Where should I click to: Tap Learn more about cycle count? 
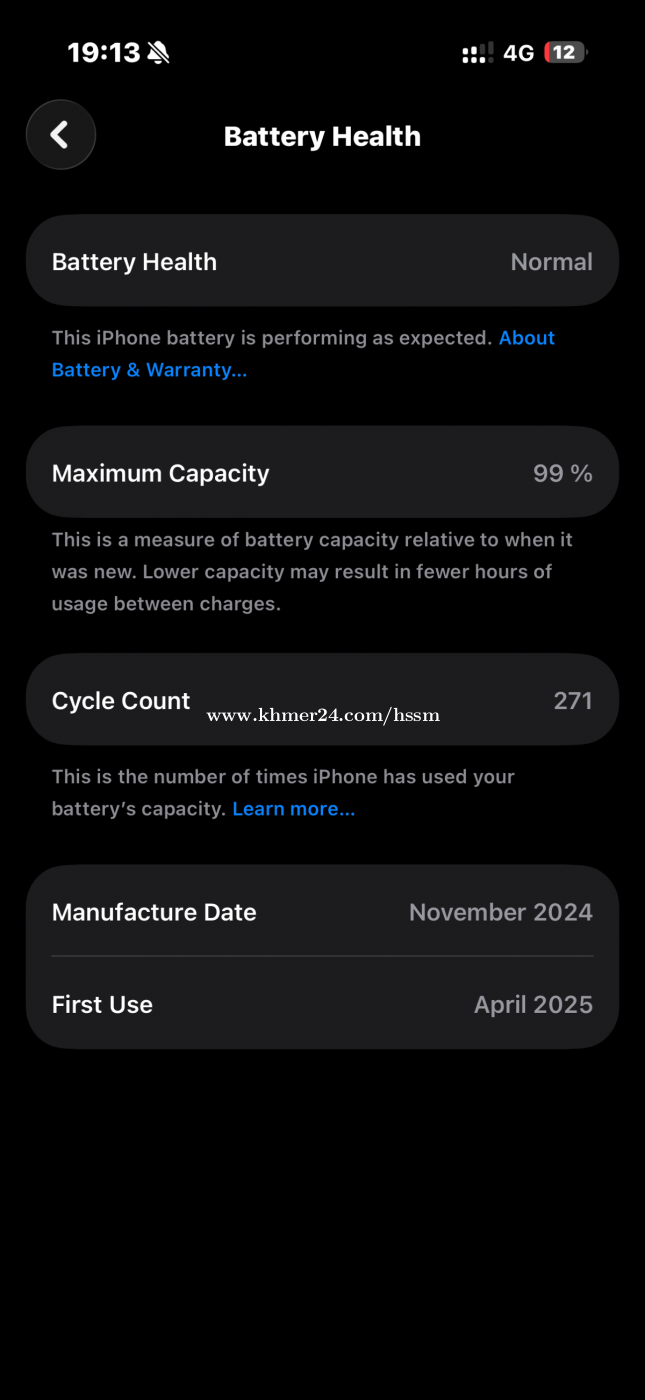click(x=293, y=809)
